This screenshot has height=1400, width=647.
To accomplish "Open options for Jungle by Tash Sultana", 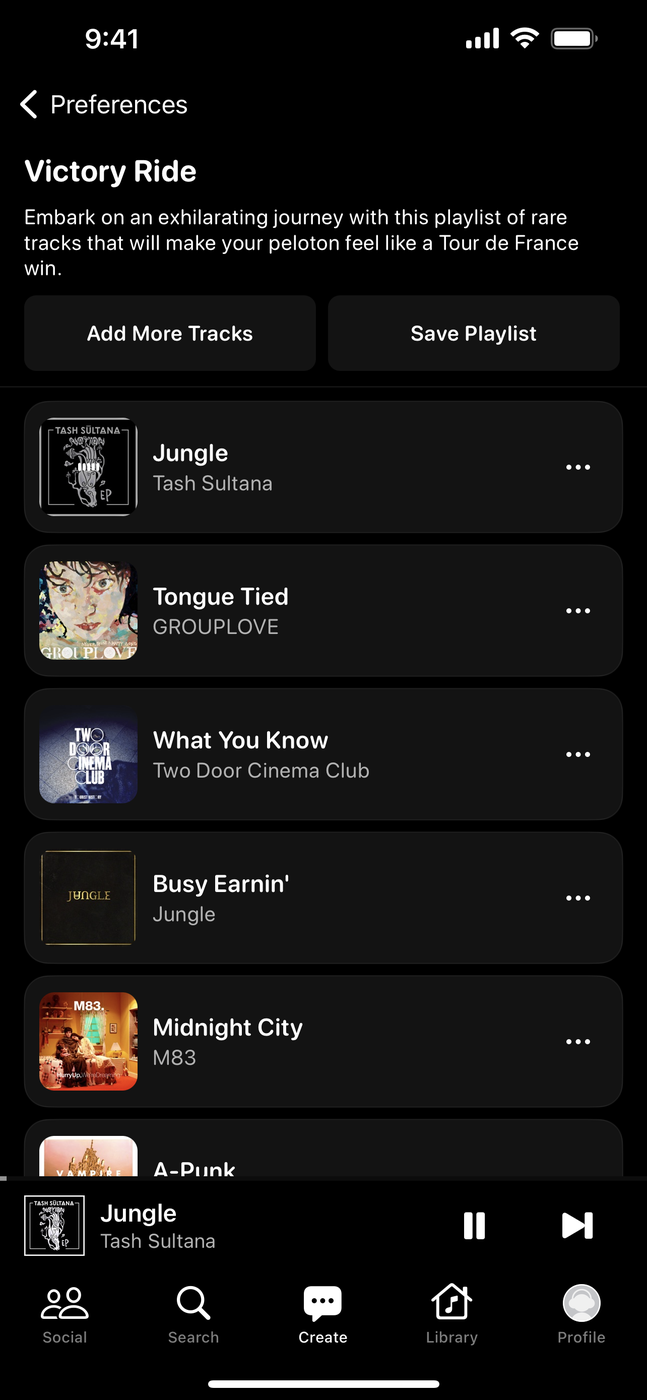I will coord(578,467).
